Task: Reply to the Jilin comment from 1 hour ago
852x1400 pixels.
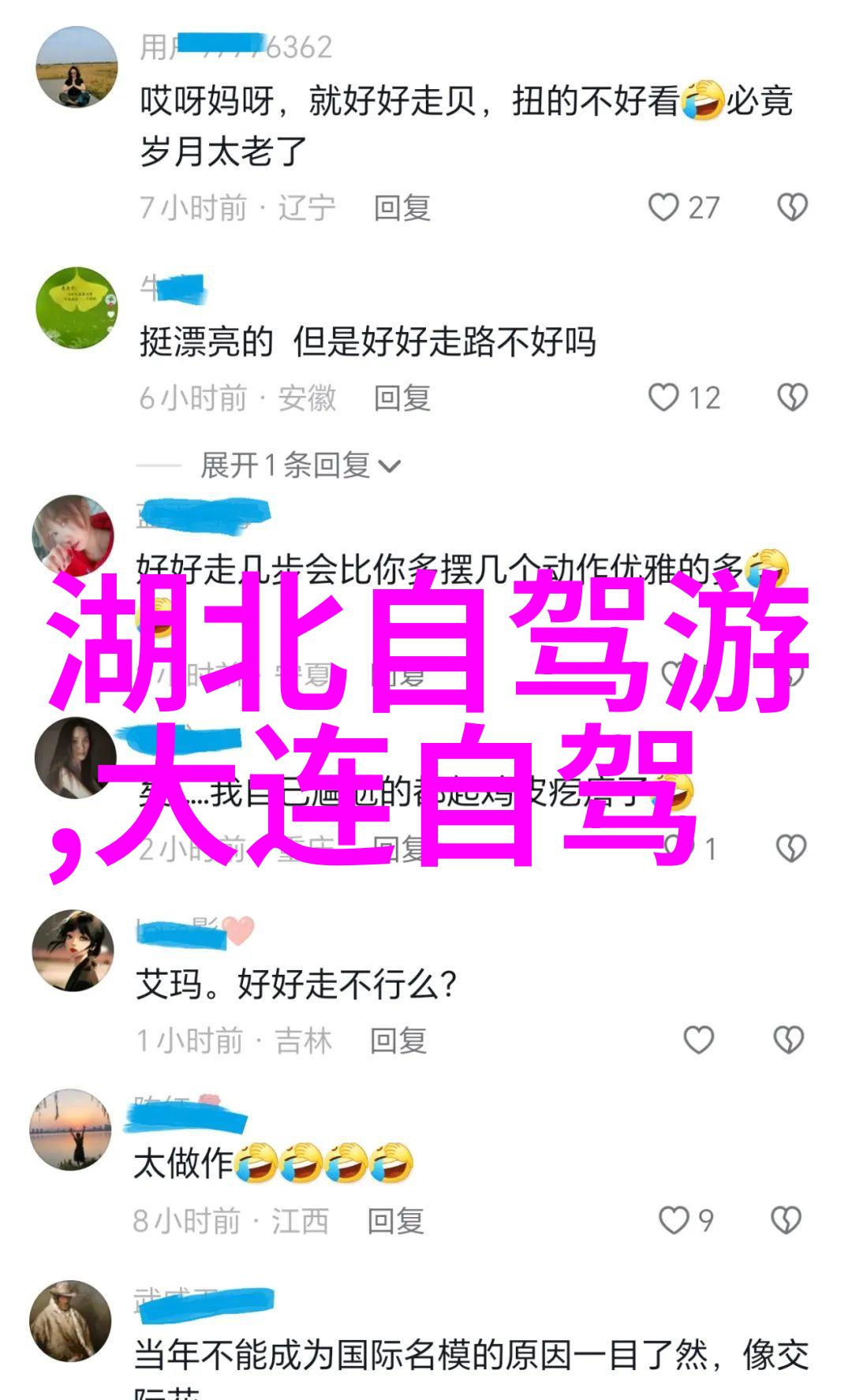Action: (398, 1041)
